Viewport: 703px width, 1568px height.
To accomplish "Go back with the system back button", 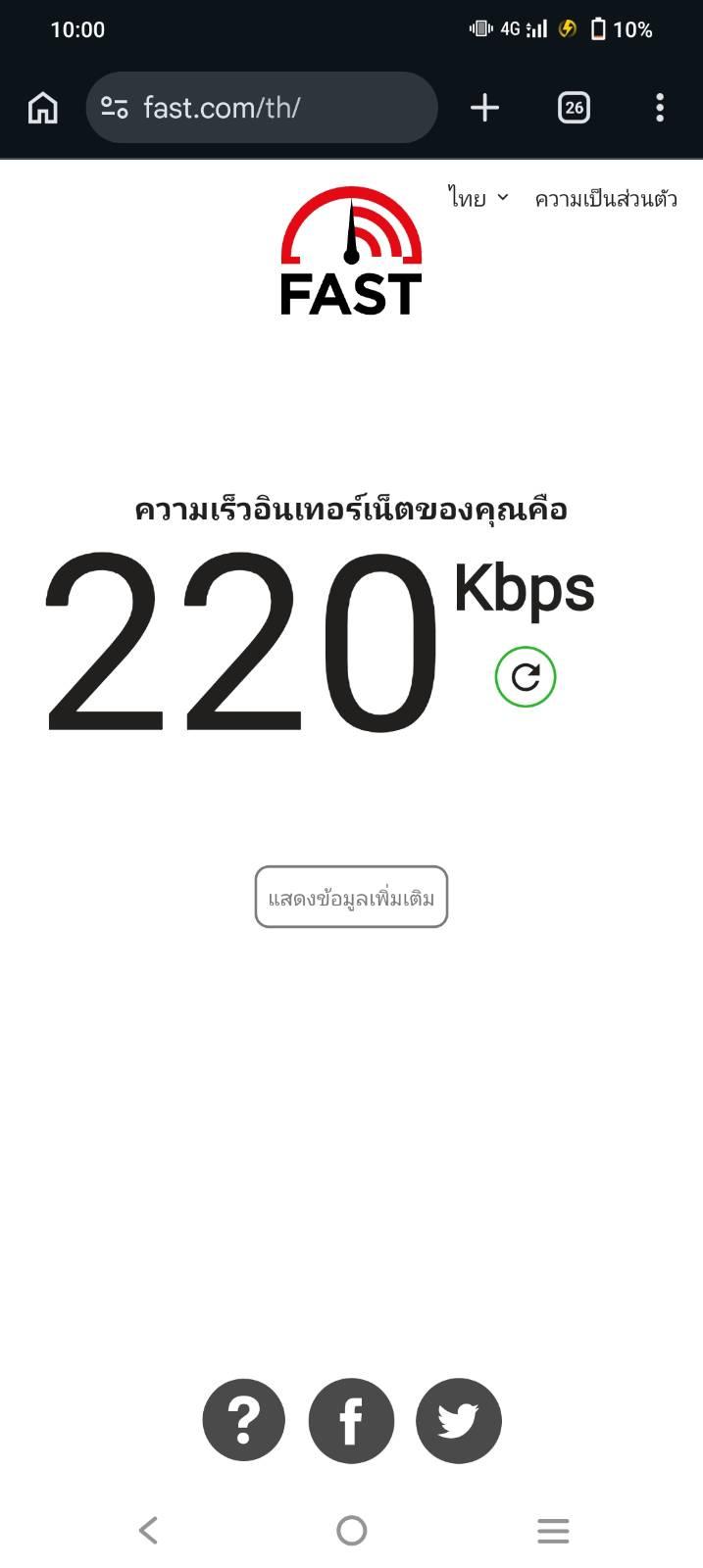I will pos(148,1530).
